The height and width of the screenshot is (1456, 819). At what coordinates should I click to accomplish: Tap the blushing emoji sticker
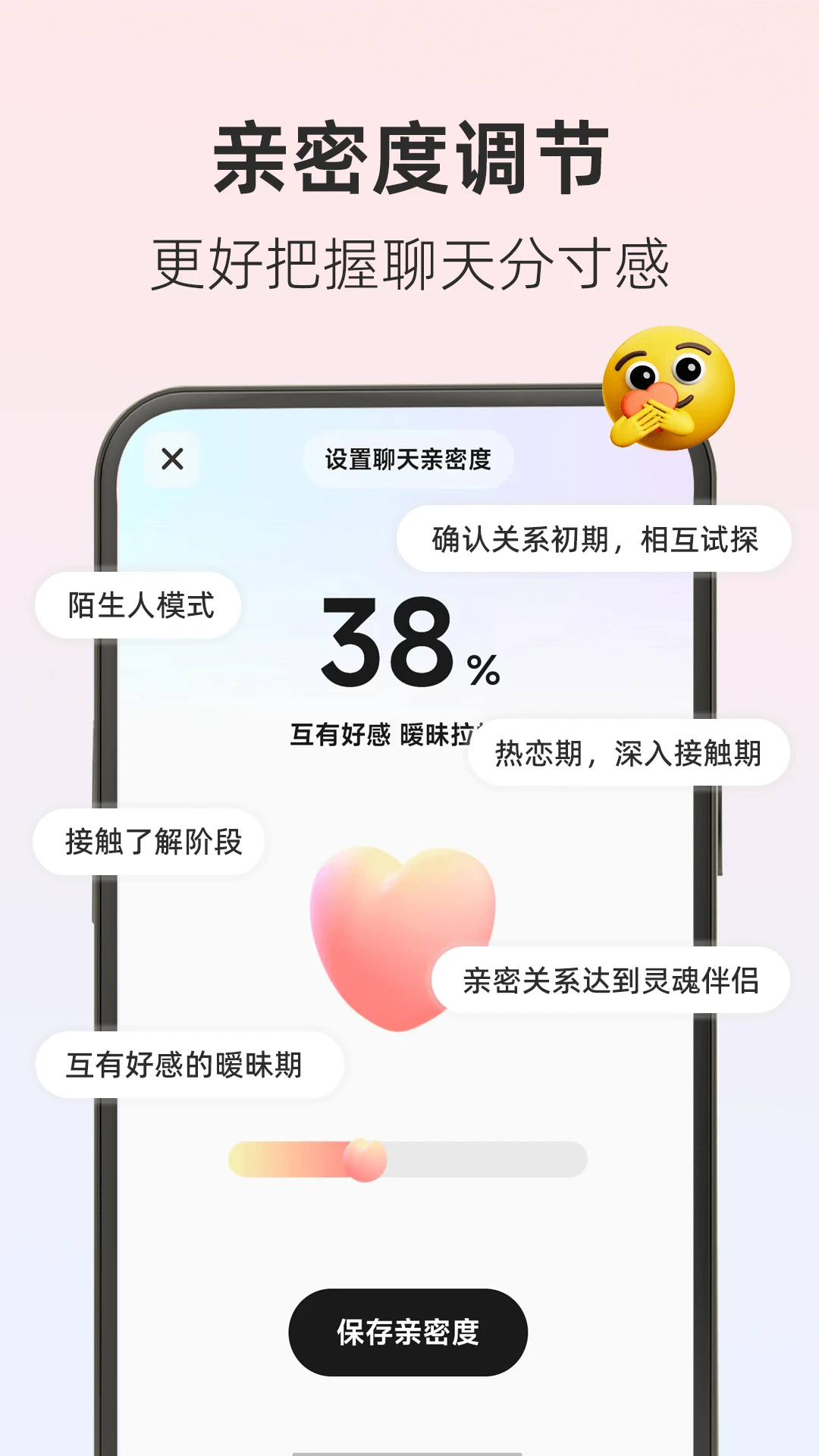667,387
